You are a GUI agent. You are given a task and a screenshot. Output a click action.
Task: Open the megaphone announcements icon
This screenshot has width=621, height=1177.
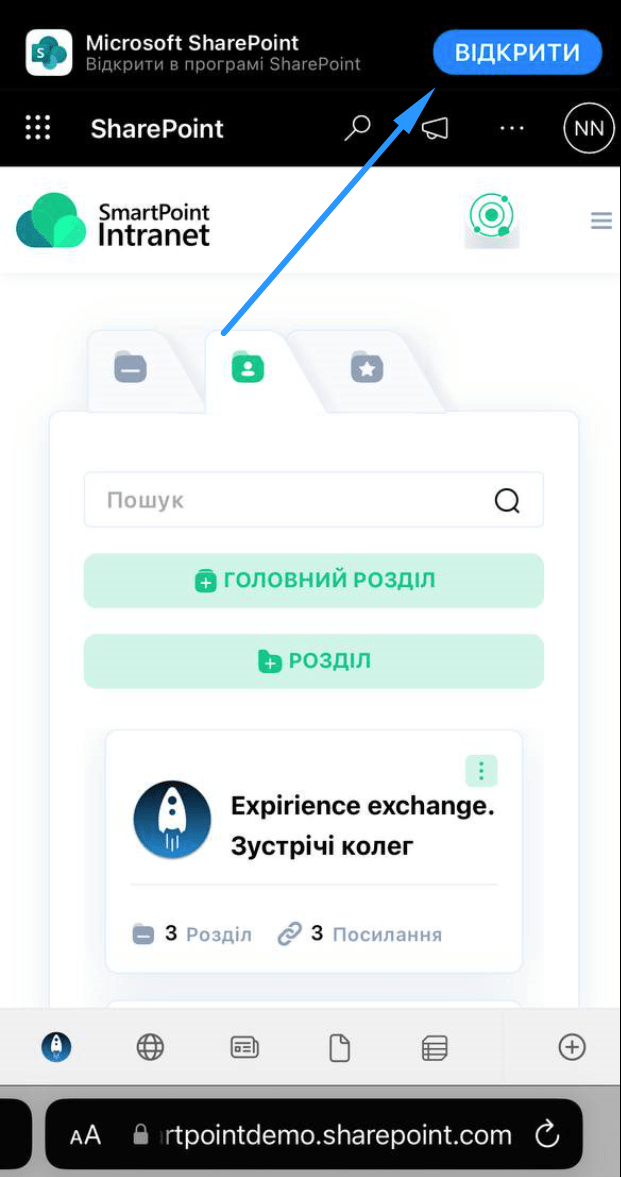(x=434, y=128)
